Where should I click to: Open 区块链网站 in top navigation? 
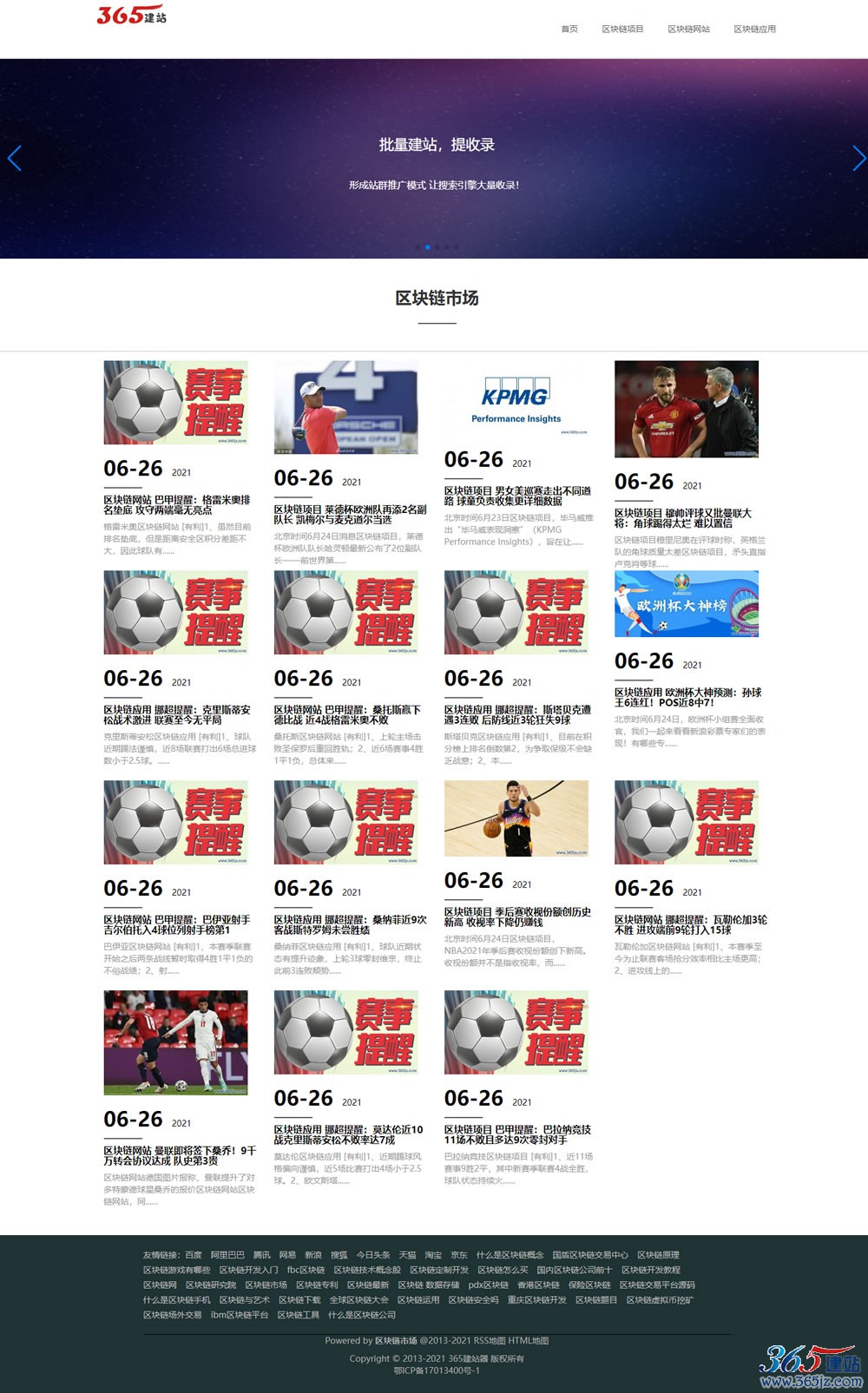(689, 30)
